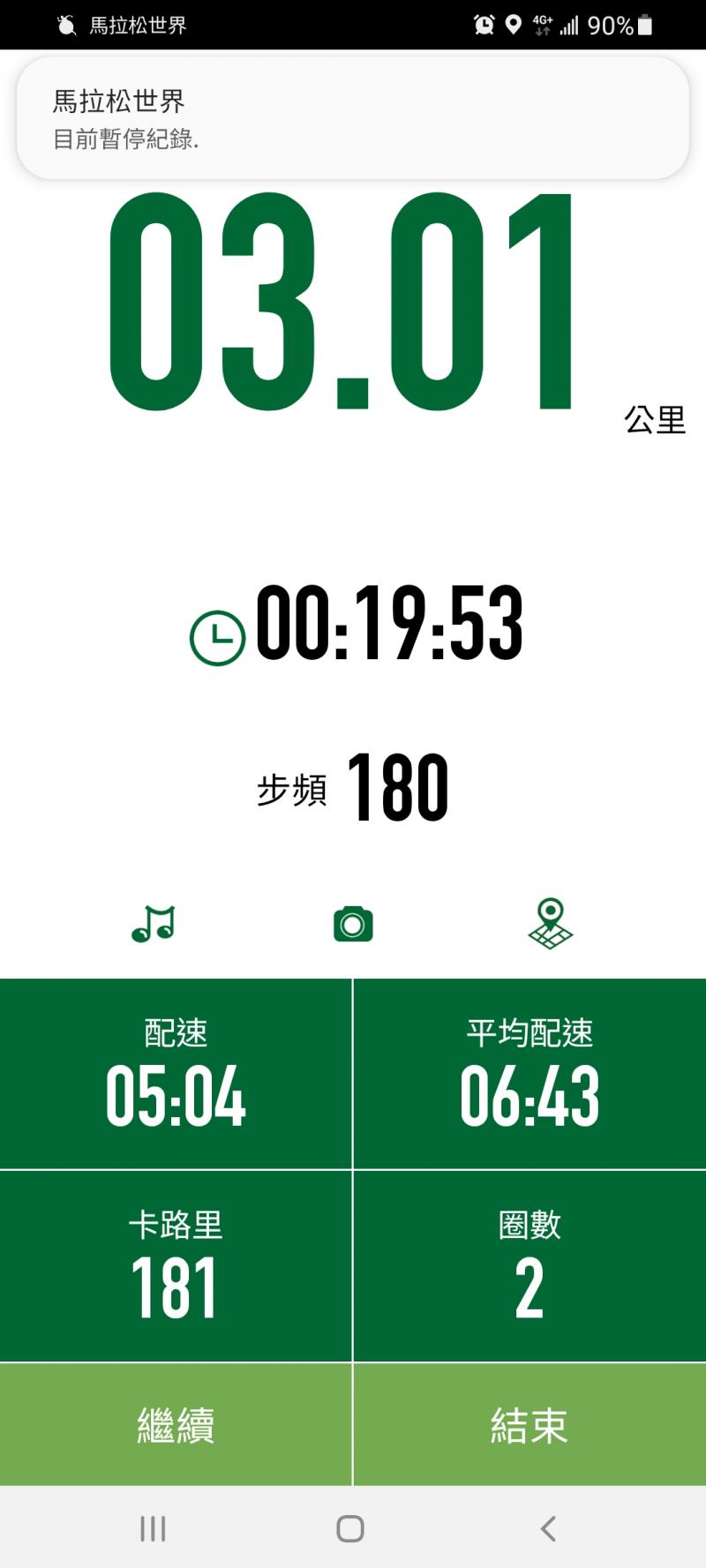Open the music icon
Image resolution: width=706 pixels, height=1568 pixels.
pos(154,924)
